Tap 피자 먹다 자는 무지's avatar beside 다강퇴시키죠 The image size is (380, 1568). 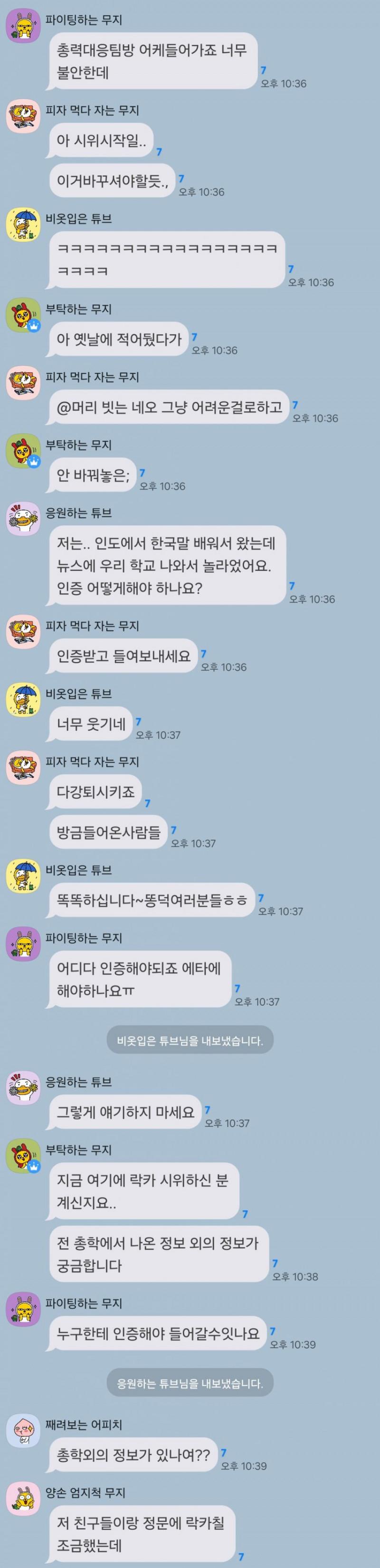(23, 768)
